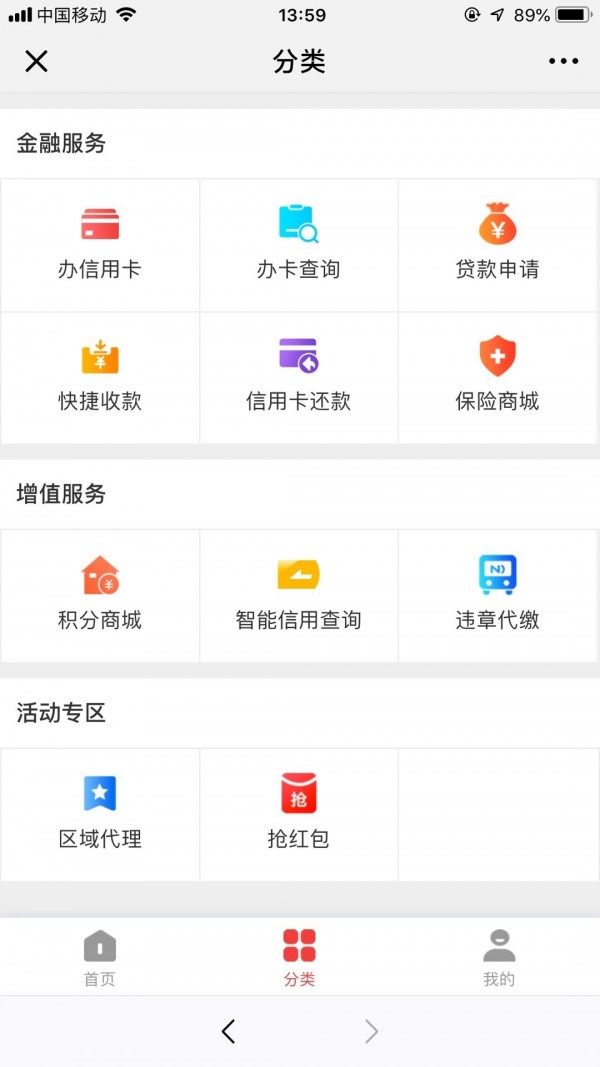Tap 快捷收款 quick payment collection
The width and height of the screenshot is (600, 1067).
pyautogui.click(x=100, y=377)
